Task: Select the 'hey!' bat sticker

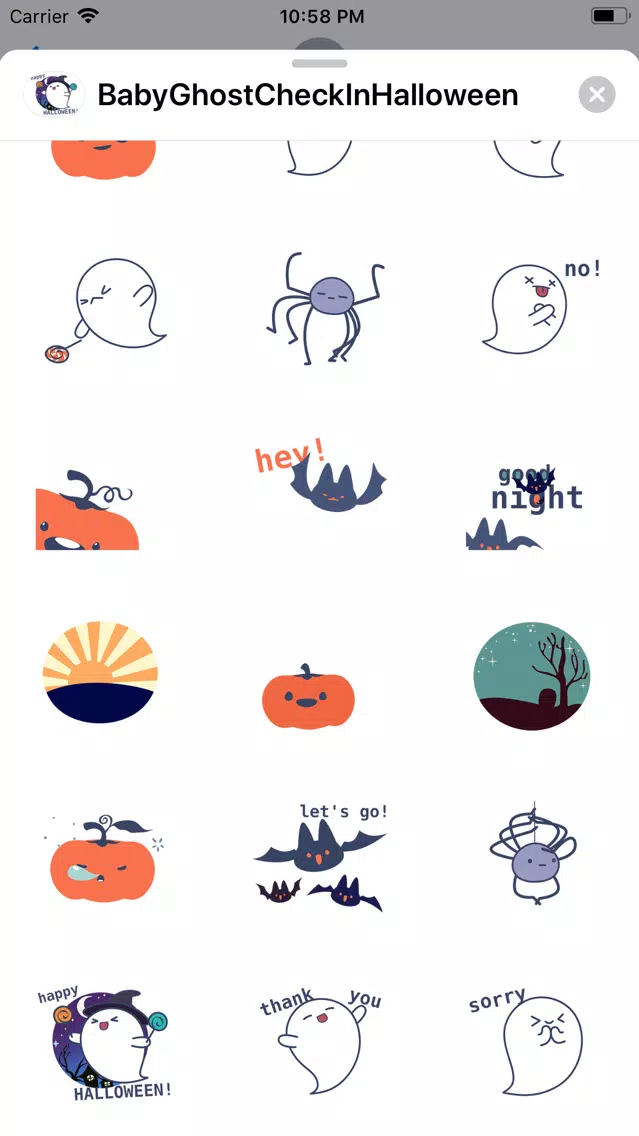Action: point(320,475)
